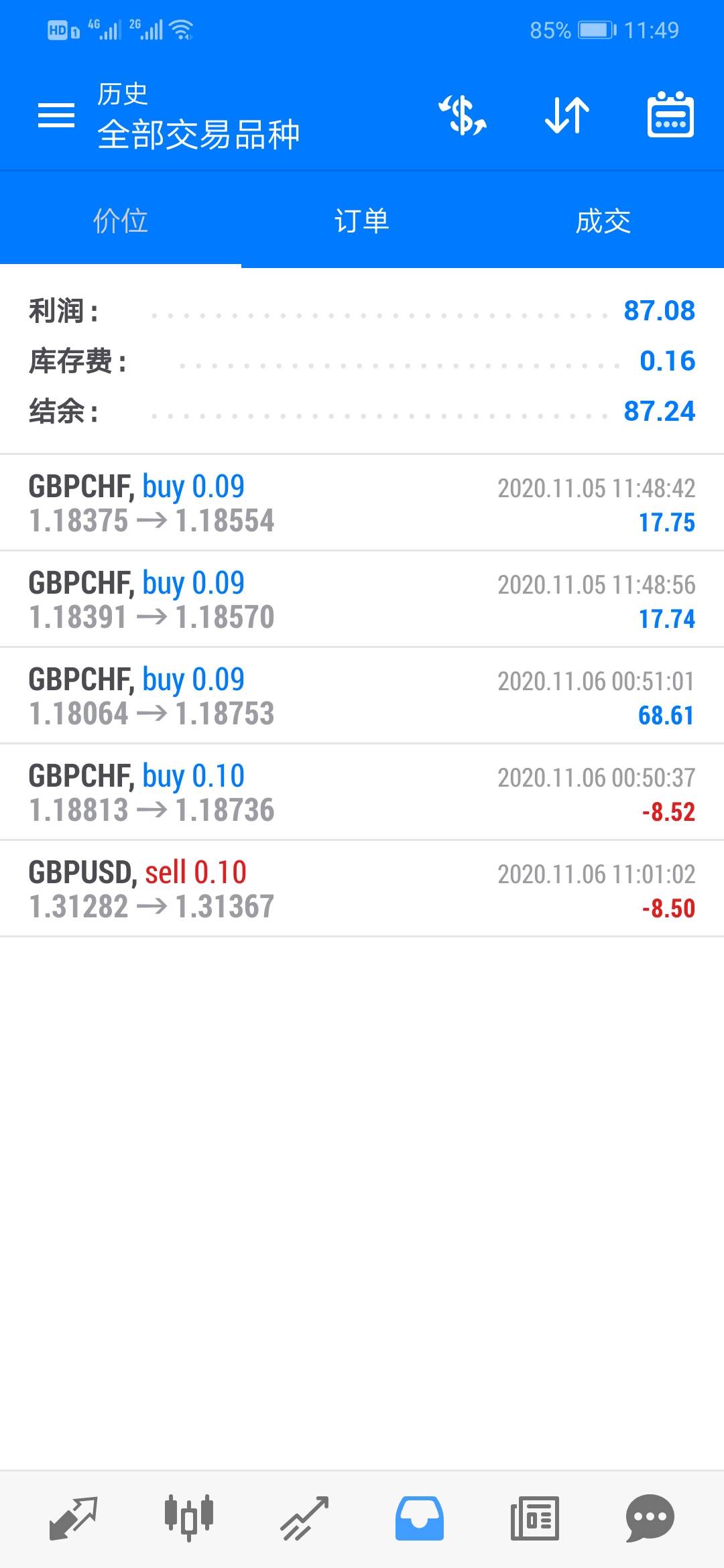Open the news tab
Viewport: 724px width, 1568px height.
coord(535,1517)
